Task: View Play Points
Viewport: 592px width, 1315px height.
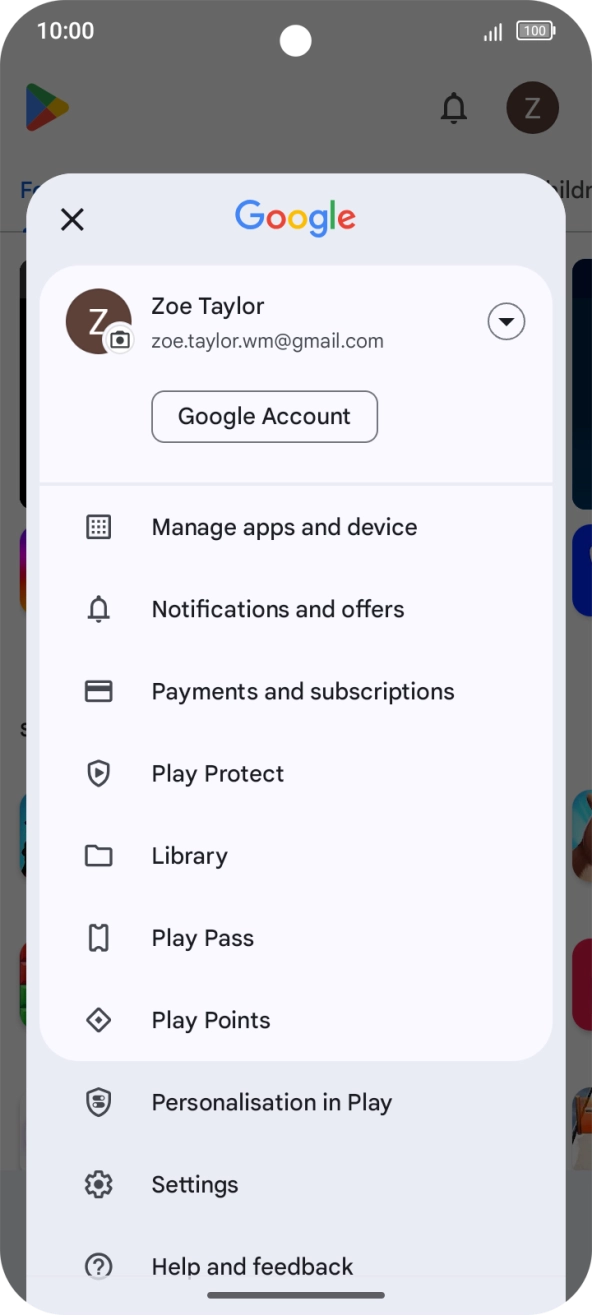Action: pyautogui.click(x=296, y=1019)
